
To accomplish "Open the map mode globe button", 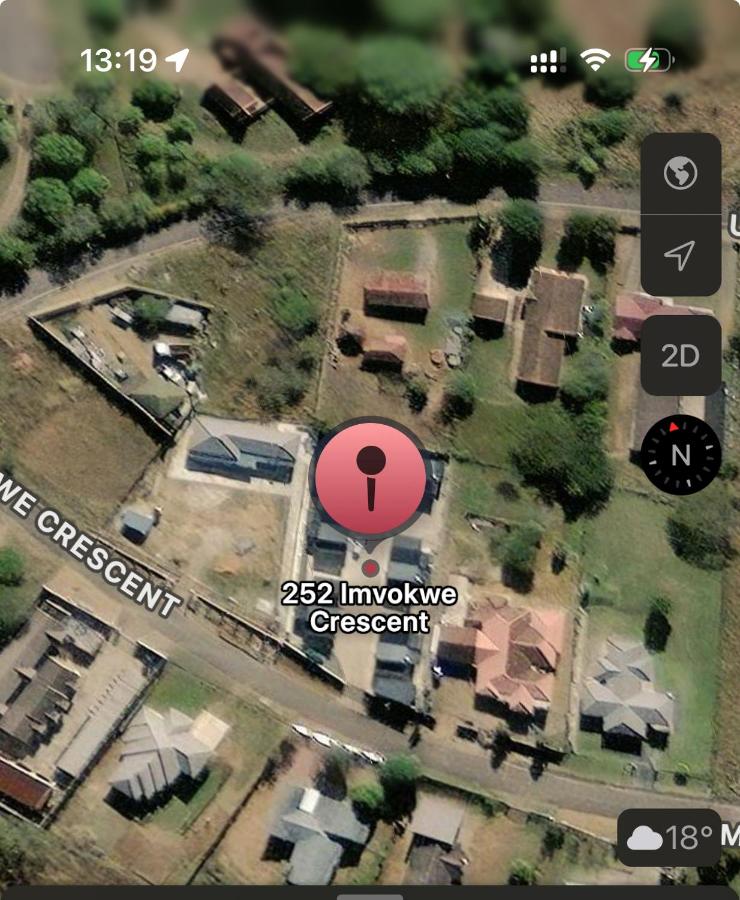I will point(680,174).
